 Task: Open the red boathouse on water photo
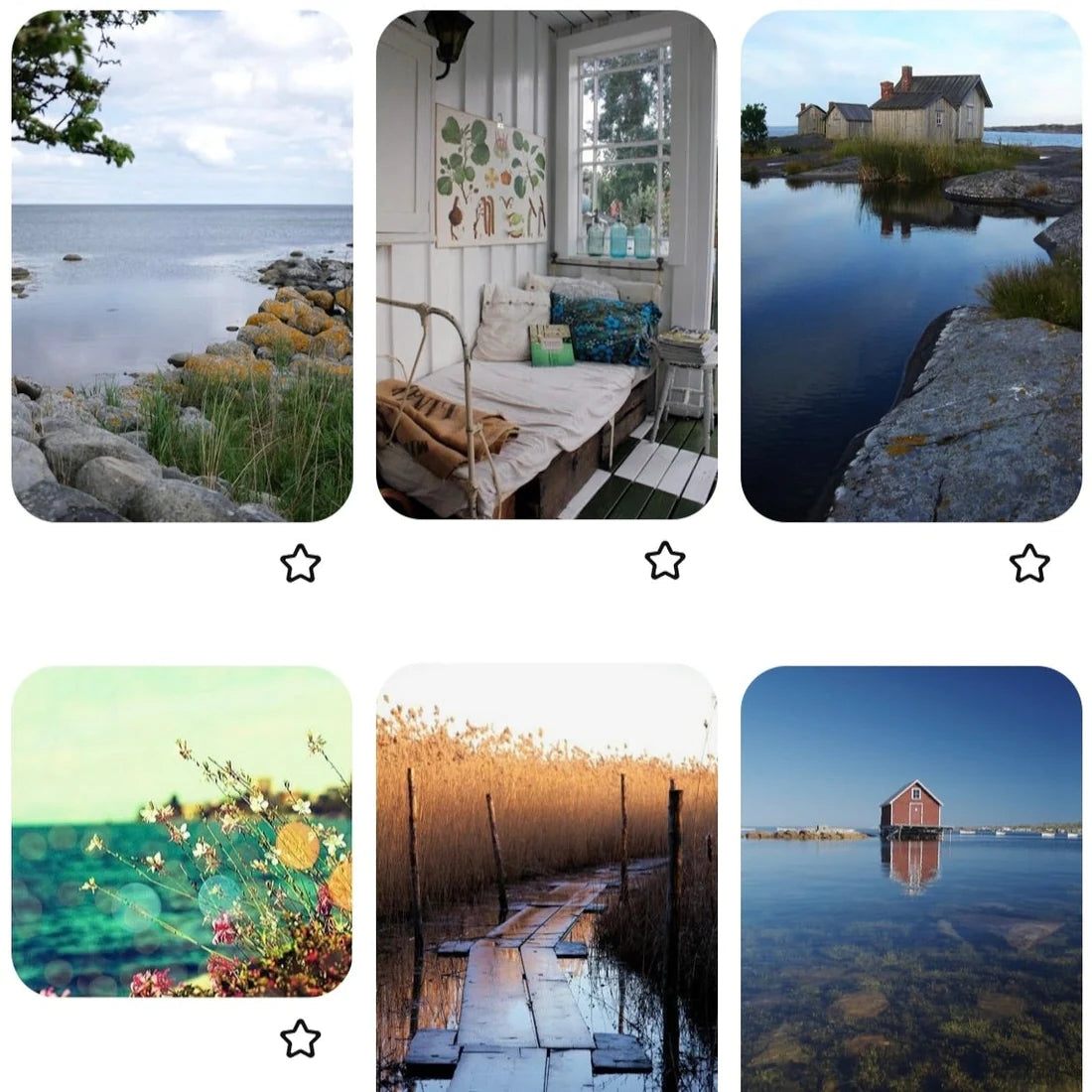click(910, 879)
